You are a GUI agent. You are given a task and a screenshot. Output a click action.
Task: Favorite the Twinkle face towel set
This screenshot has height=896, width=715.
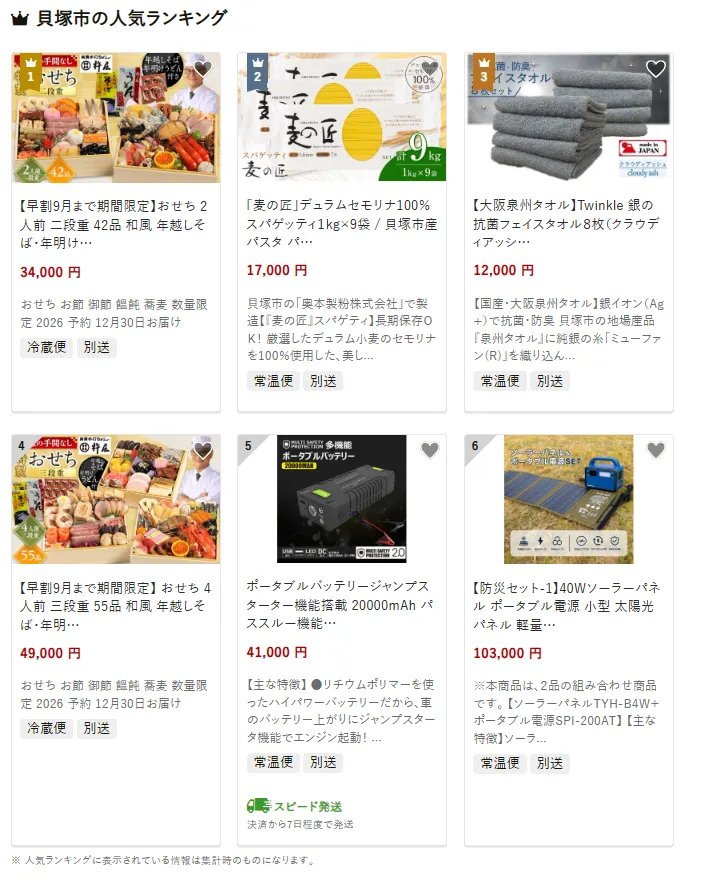(x=656, y=69)
